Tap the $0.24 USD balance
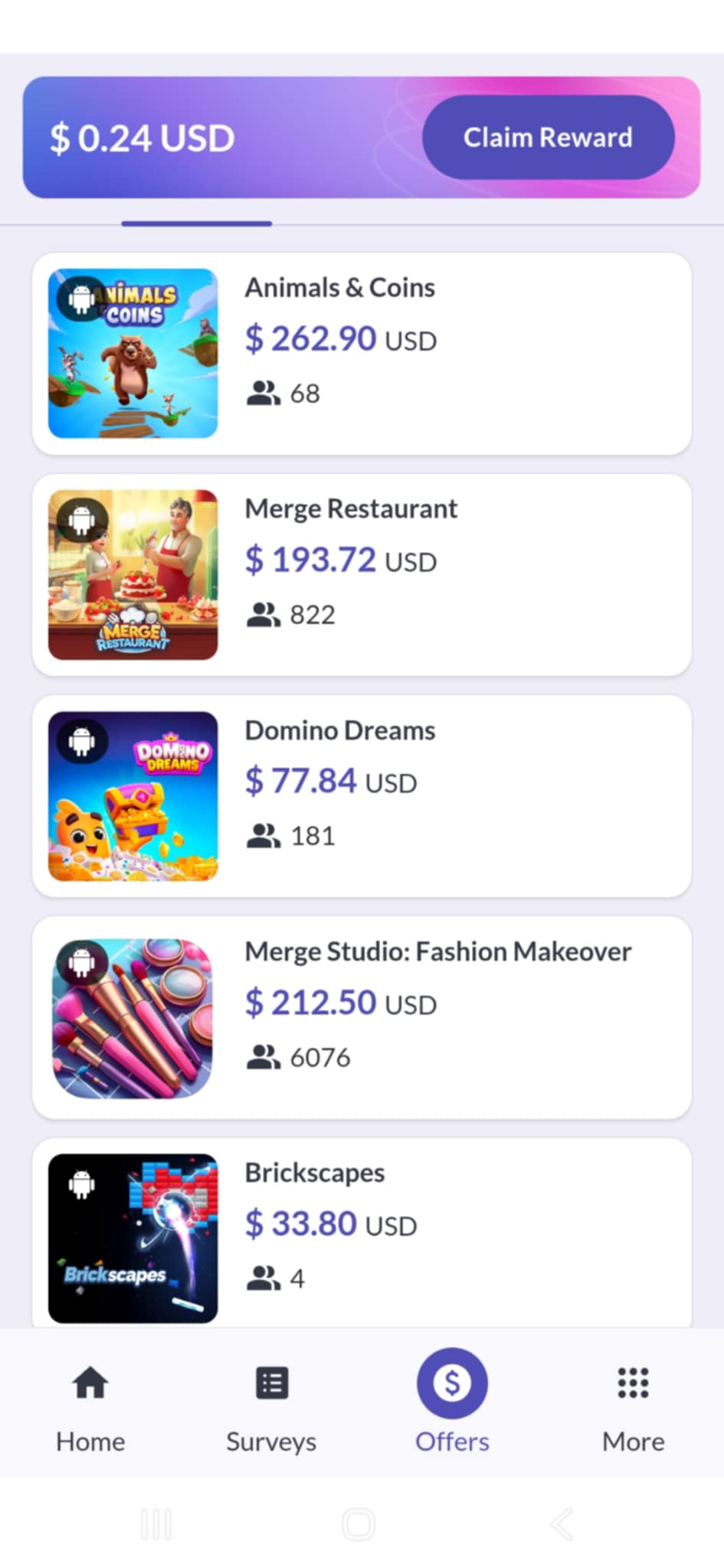The image size is (724, 1568). click(x=143, y=137)
